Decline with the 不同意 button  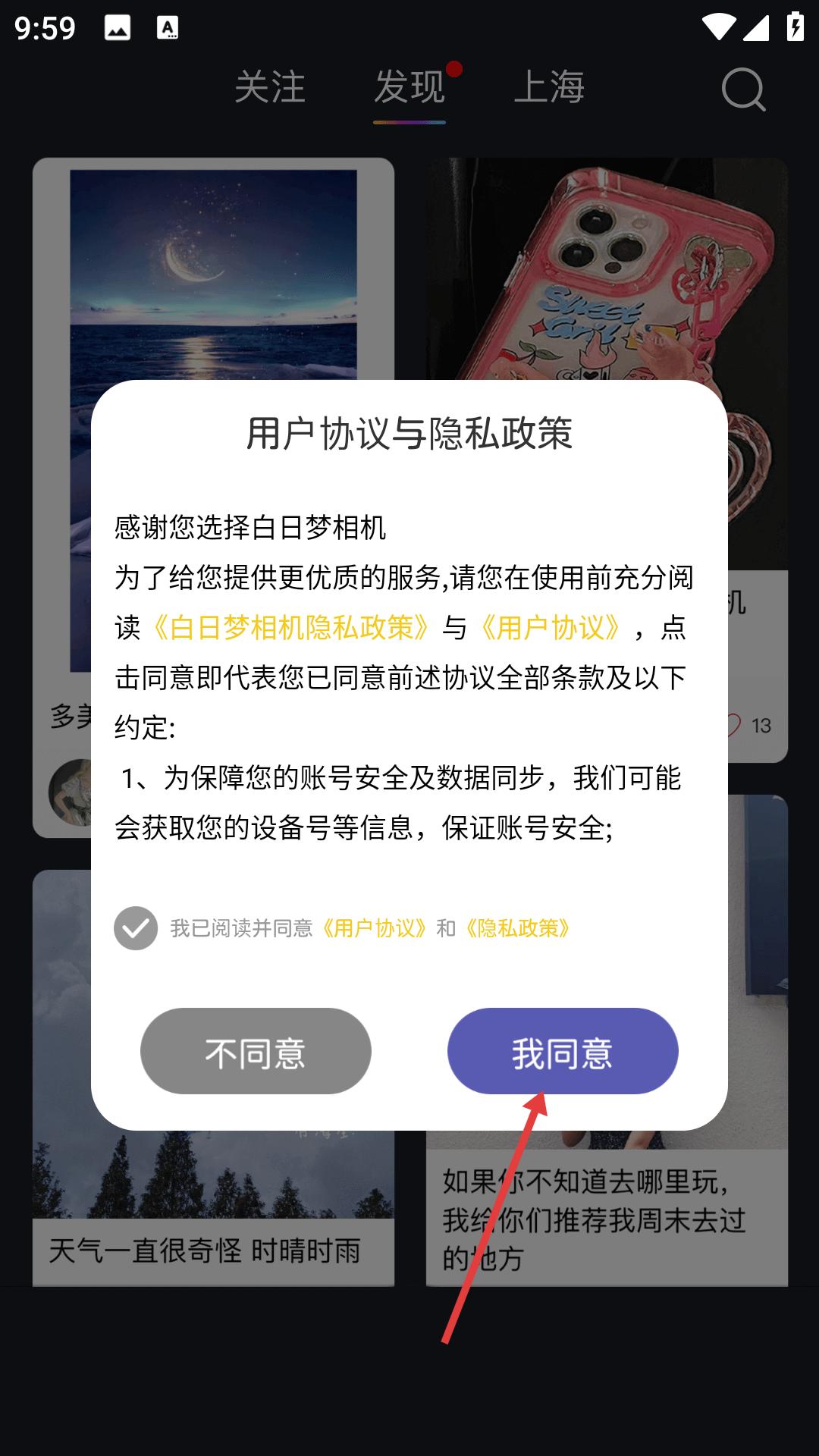[x=256, y=1051]
